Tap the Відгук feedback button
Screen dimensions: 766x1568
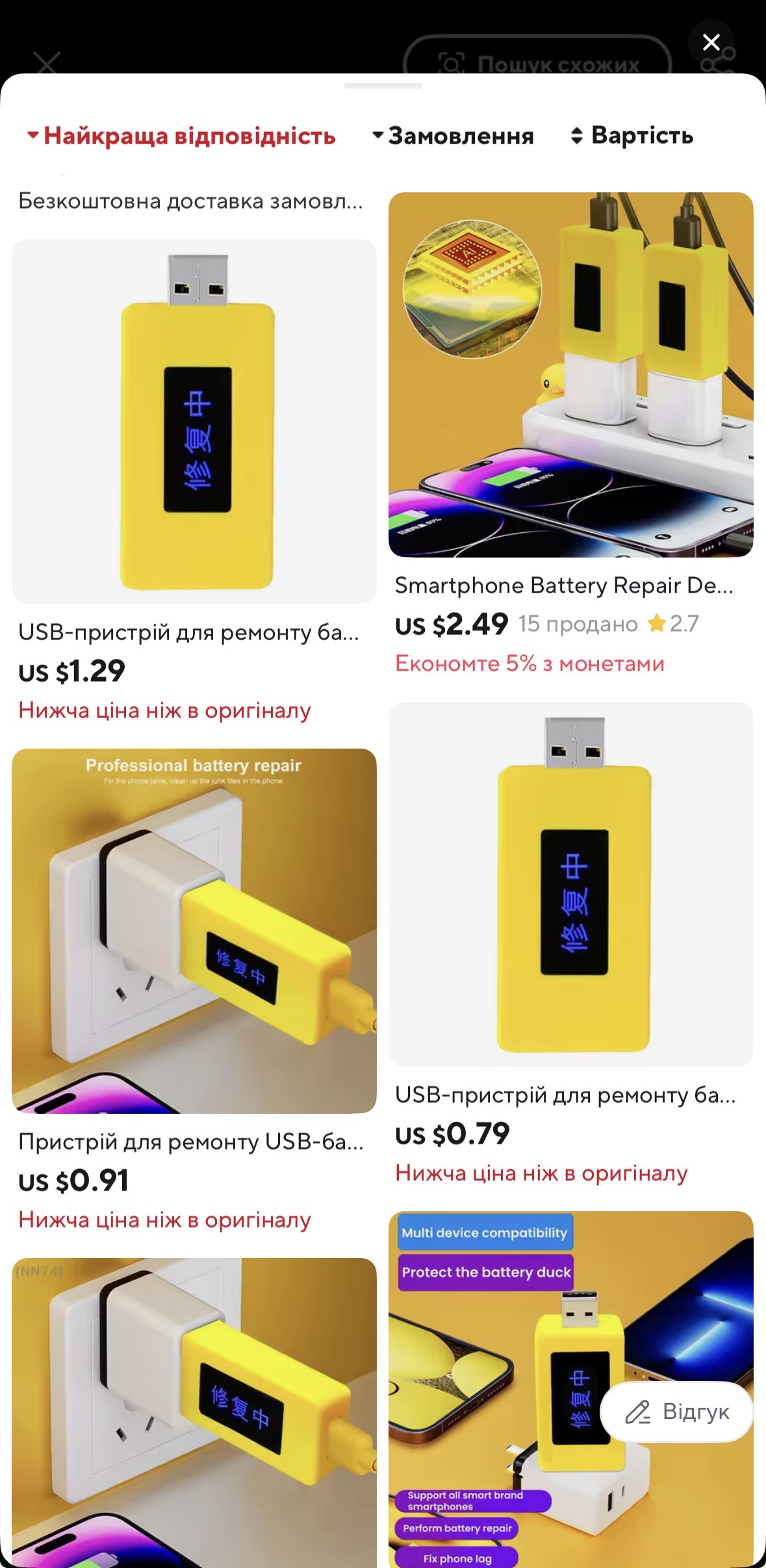pos(677,1411)
